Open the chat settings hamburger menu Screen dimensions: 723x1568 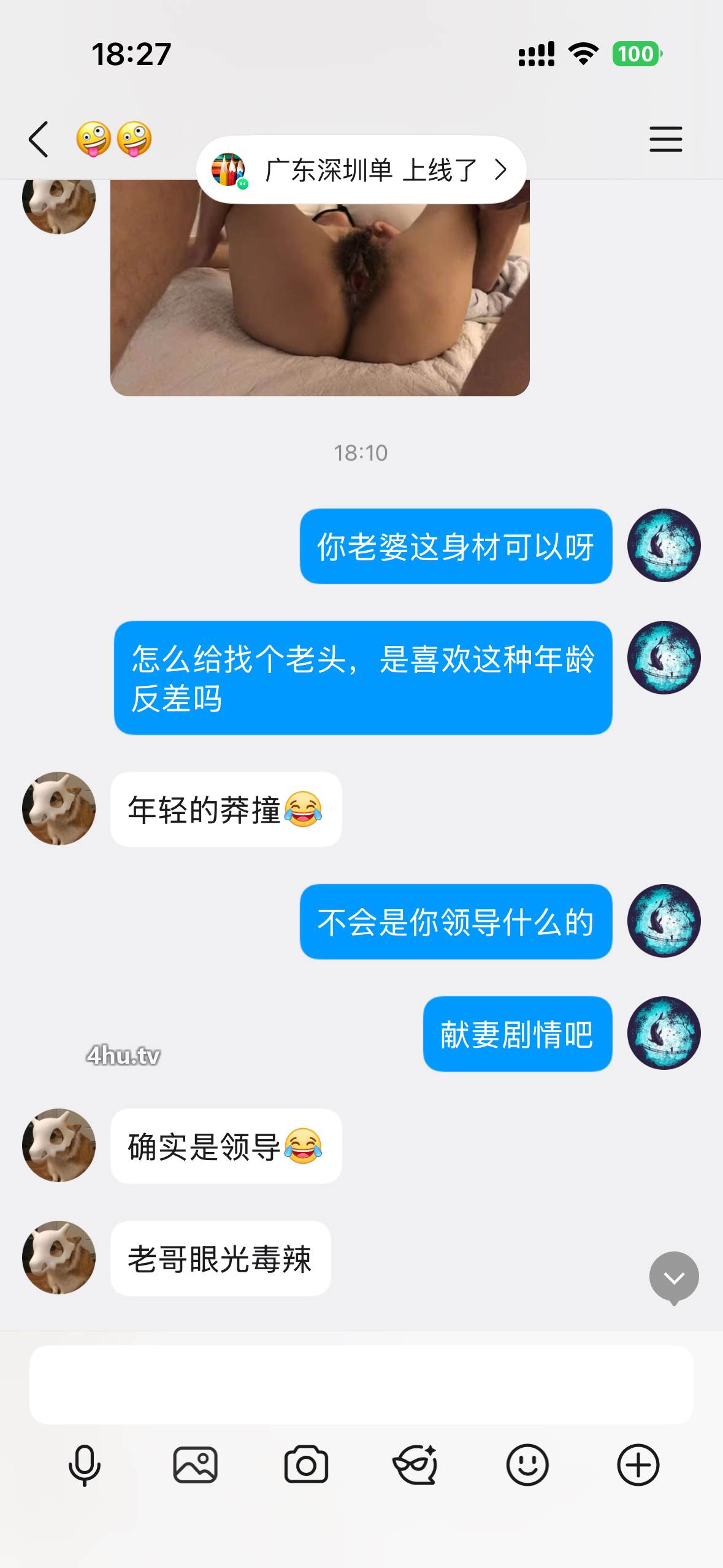pyautogui.click(x=665, y=139)
